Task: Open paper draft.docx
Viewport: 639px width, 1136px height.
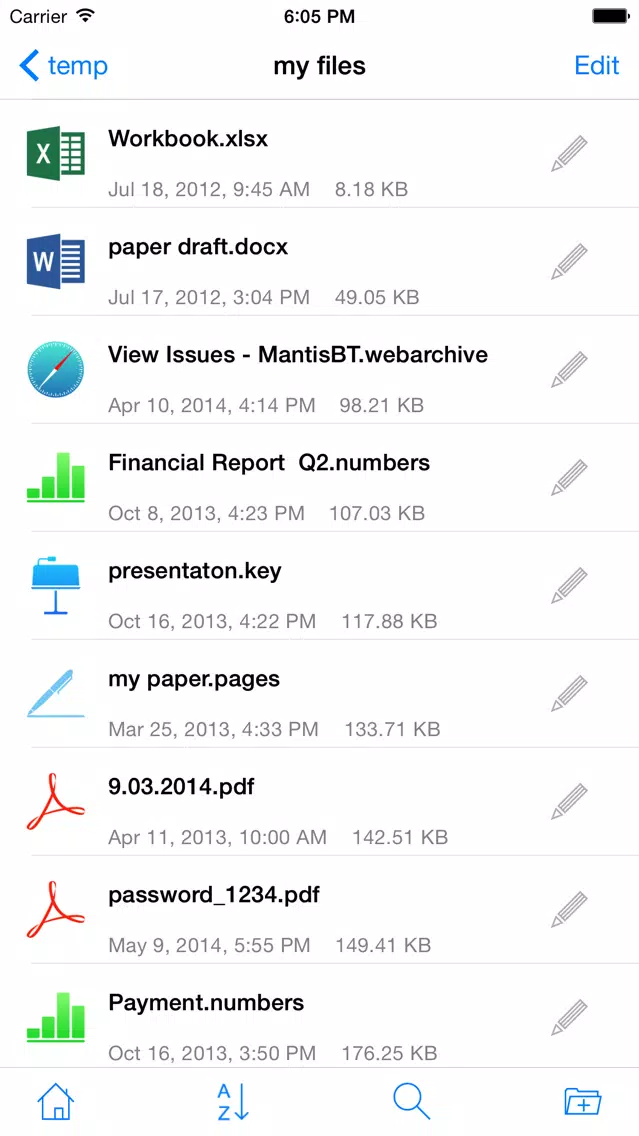Action: 320,262
